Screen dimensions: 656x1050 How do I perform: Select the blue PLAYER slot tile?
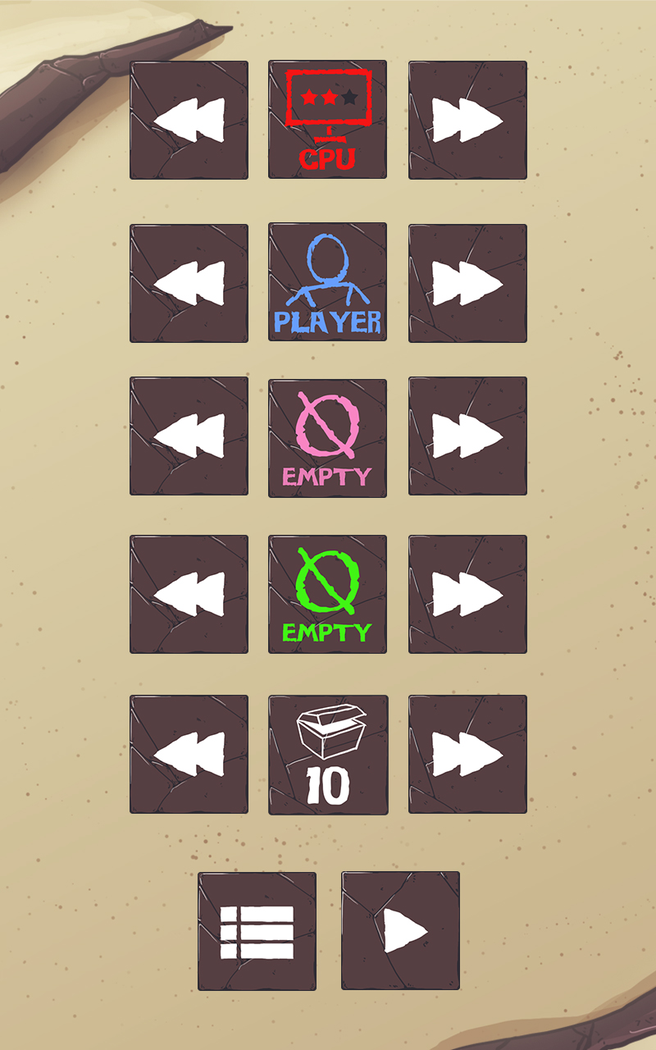click(327, 282)
